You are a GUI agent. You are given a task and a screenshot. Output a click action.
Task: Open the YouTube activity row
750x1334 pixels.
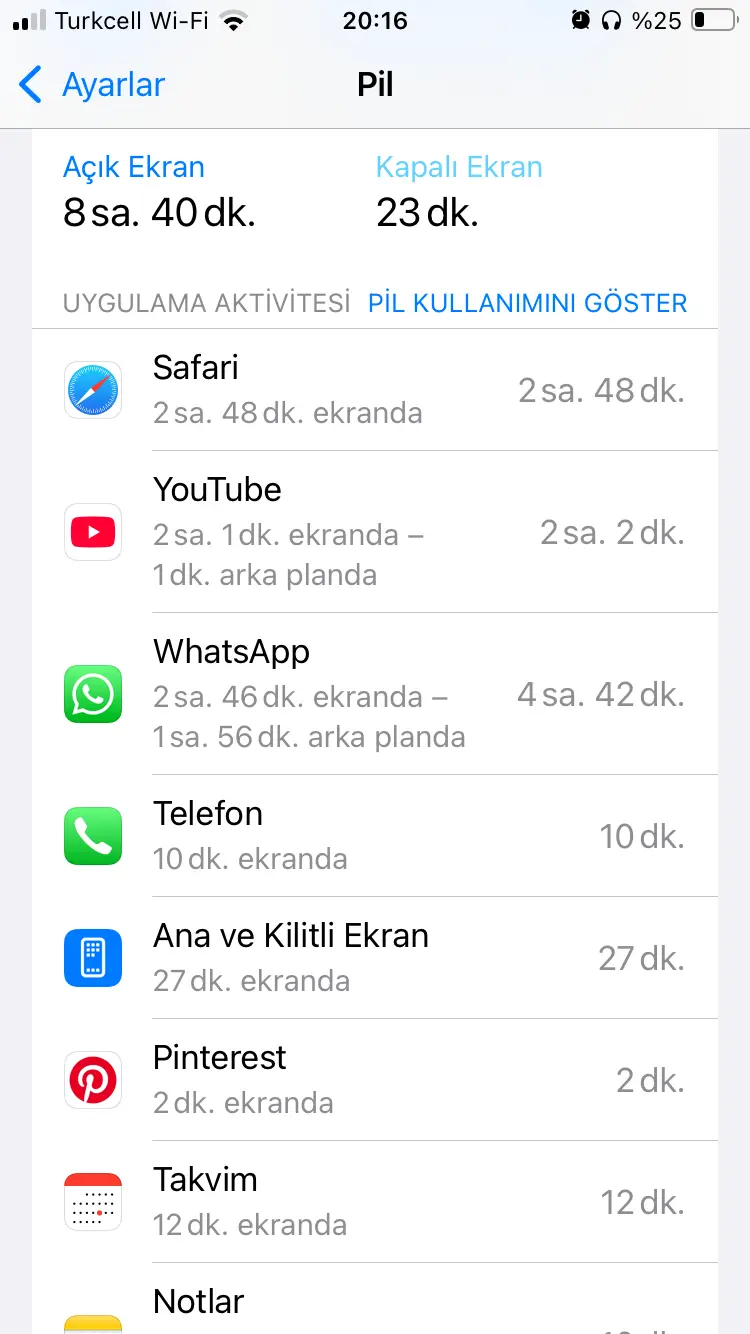[x=375, y=532]
